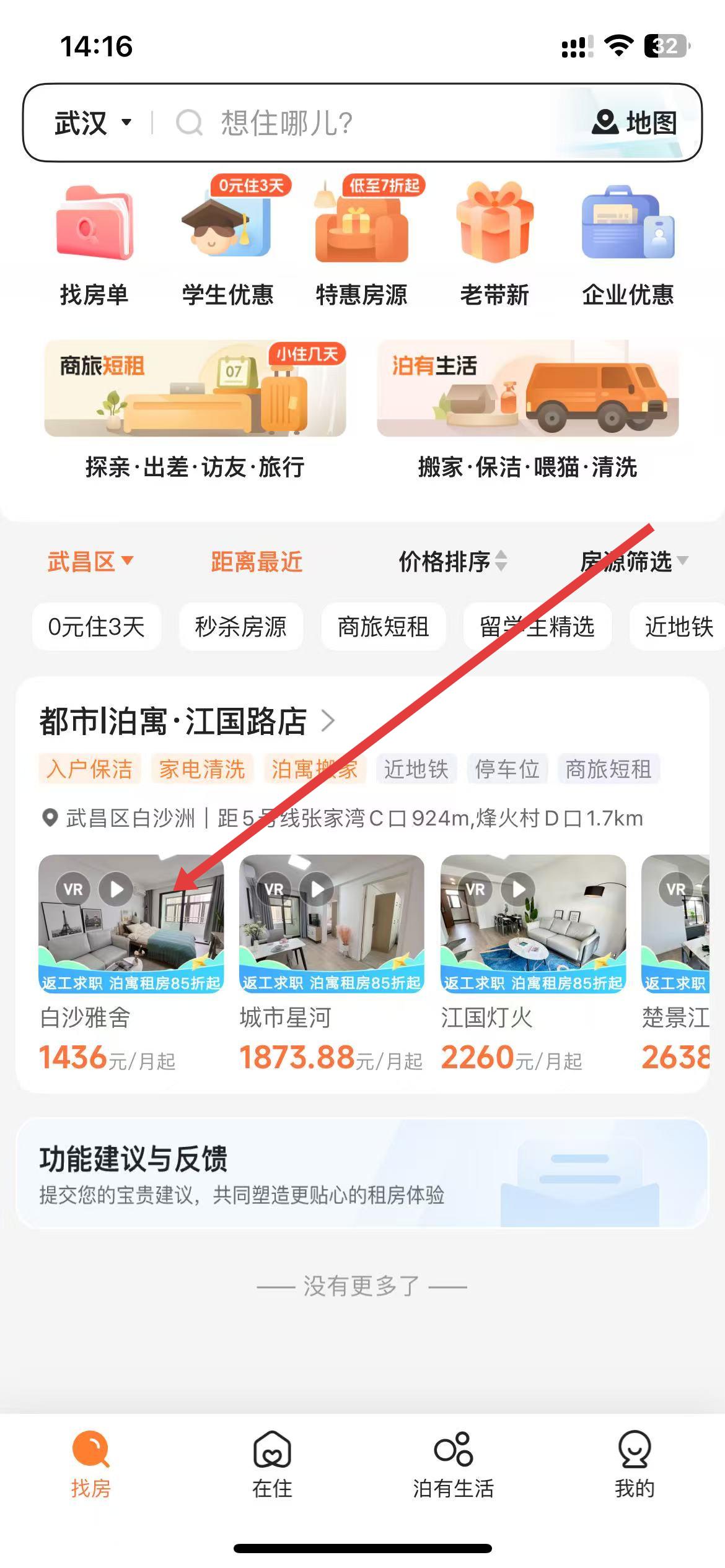Image resolution: width=725 pixels, height=1568 pixels.
Task: Select the 秒杀房源 chip
Action: (241, 627)
